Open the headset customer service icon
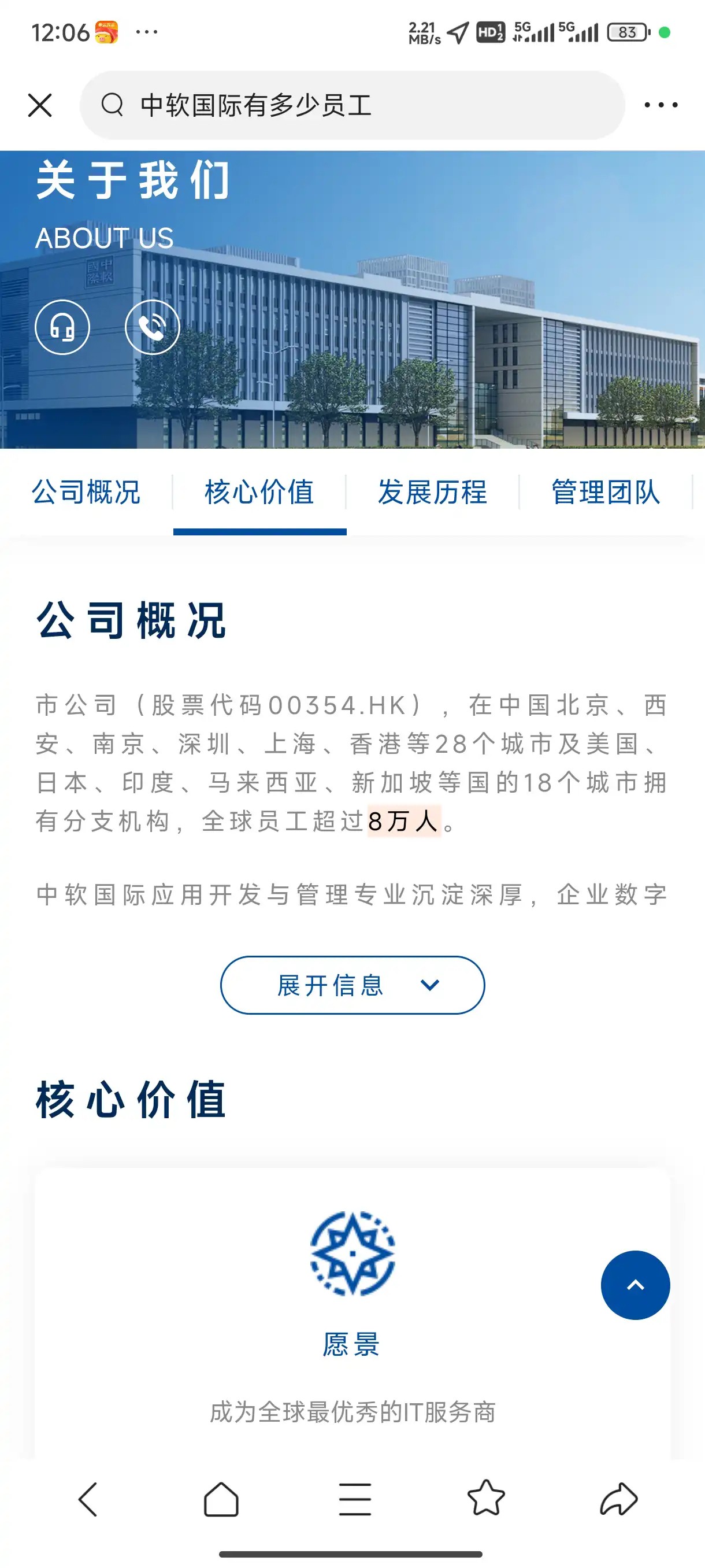The height and width of the screenshot is (1568, 705). point(62,327)
